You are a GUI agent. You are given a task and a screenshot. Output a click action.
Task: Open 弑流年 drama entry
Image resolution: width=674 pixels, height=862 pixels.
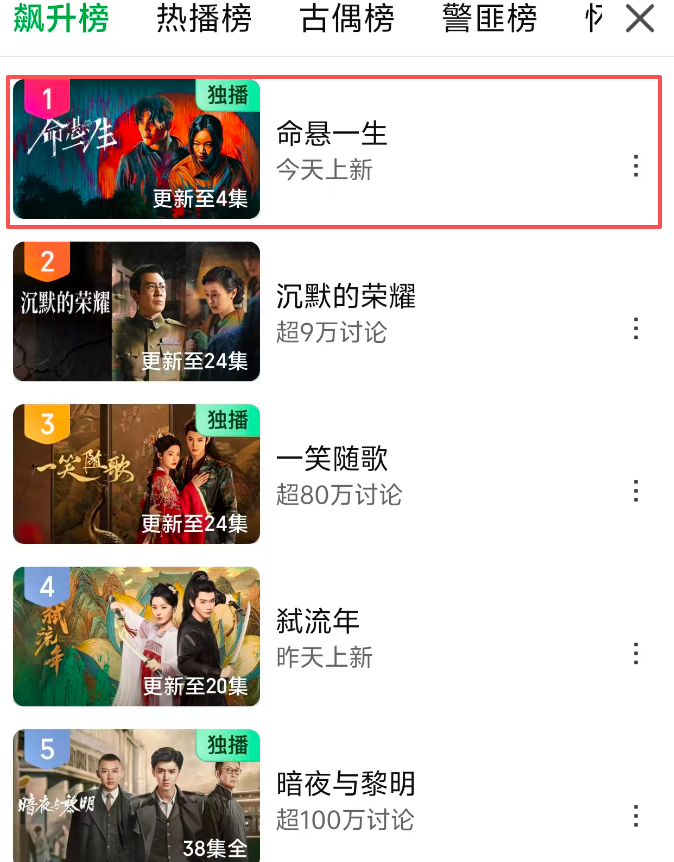pyautogui.click(x=317, y=622)
